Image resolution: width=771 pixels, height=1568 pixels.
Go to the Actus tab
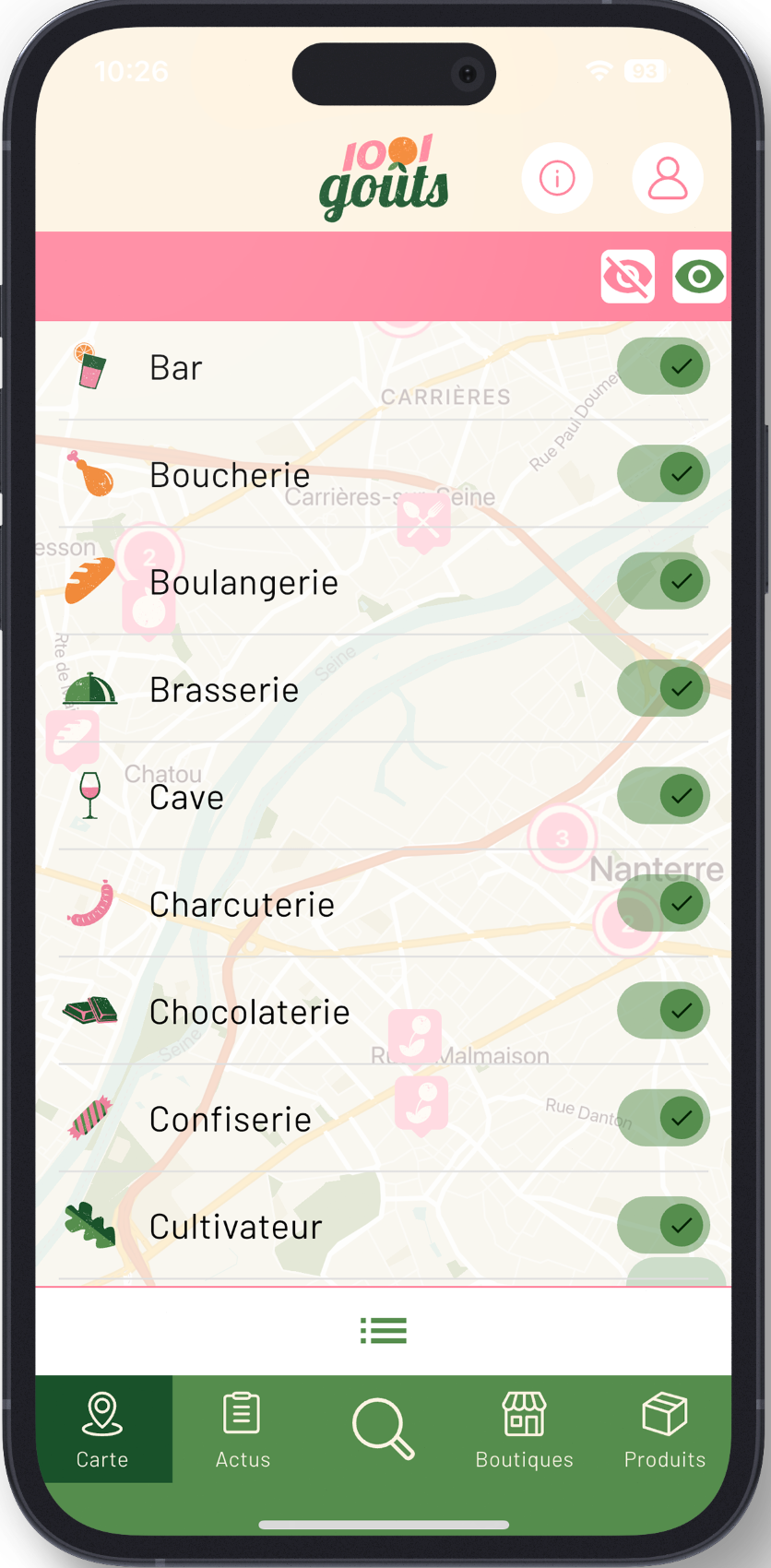pos(243,1429)
